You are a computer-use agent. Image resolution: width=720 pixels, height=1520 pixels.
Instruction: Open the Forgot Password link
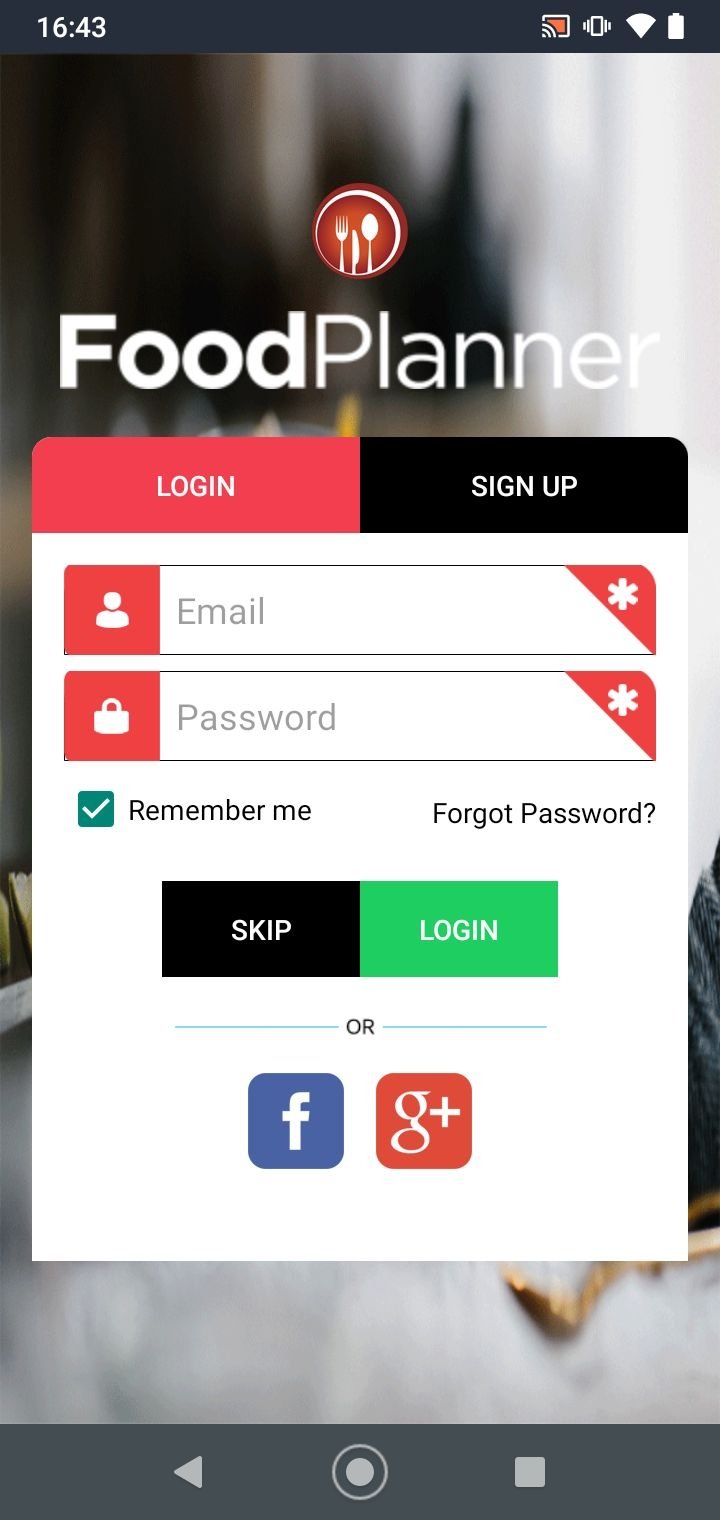pyautogui.click(x=544, y=813)
